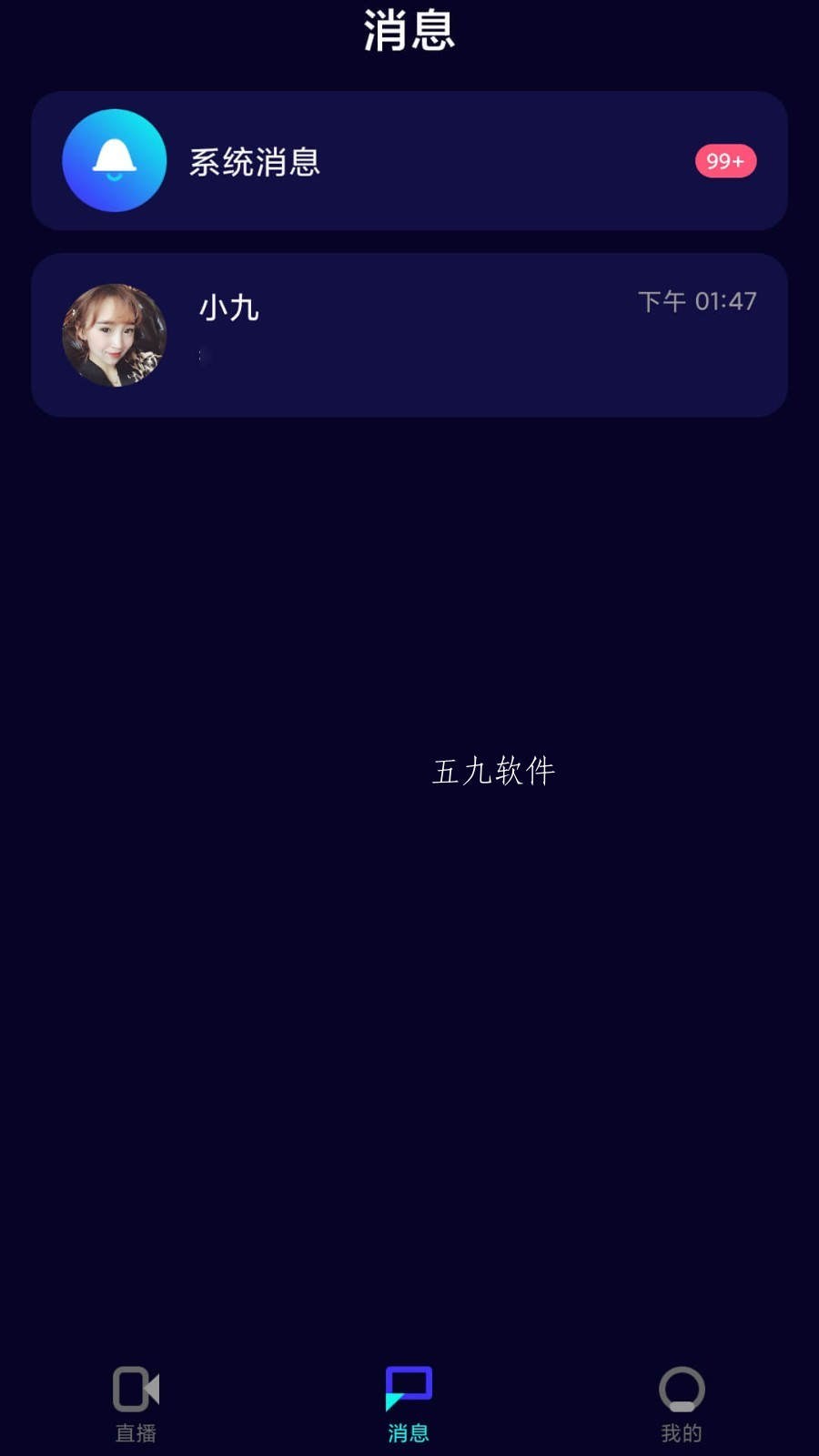819x1456 pixels.
Task: Switch to the 直播 tab
Action: [136, 1404]
